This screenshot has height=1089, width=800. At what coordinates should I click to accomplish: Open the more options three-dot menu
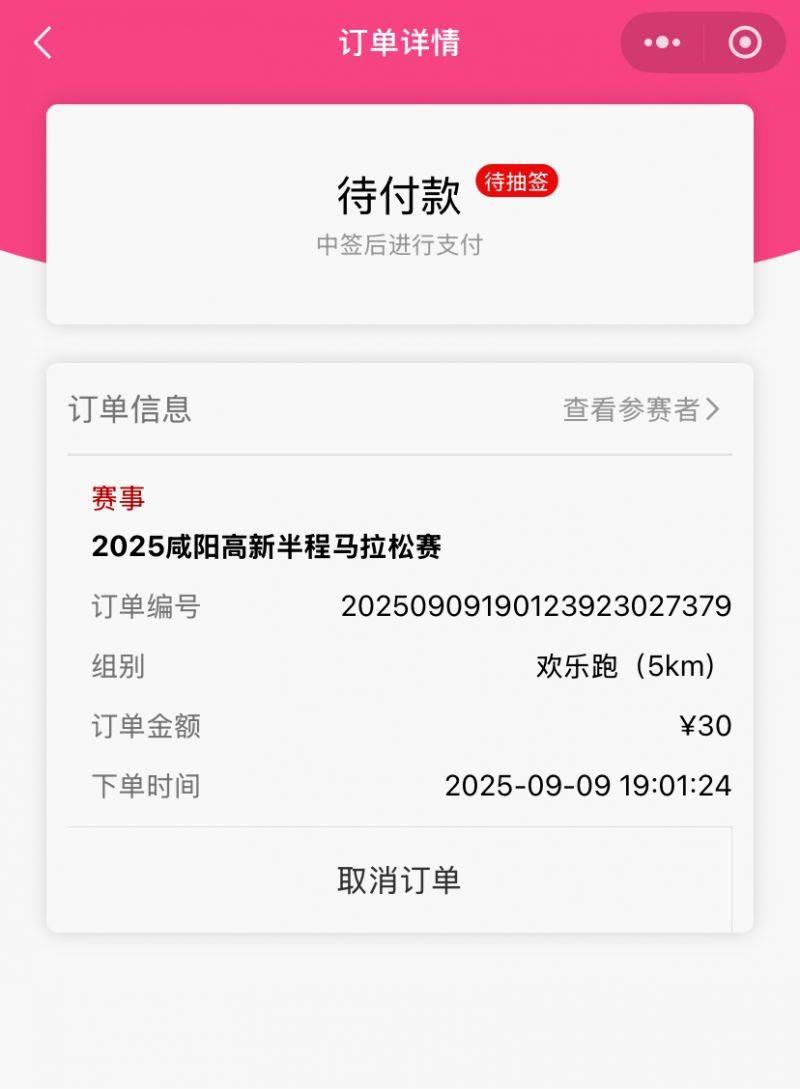(660, 43)
